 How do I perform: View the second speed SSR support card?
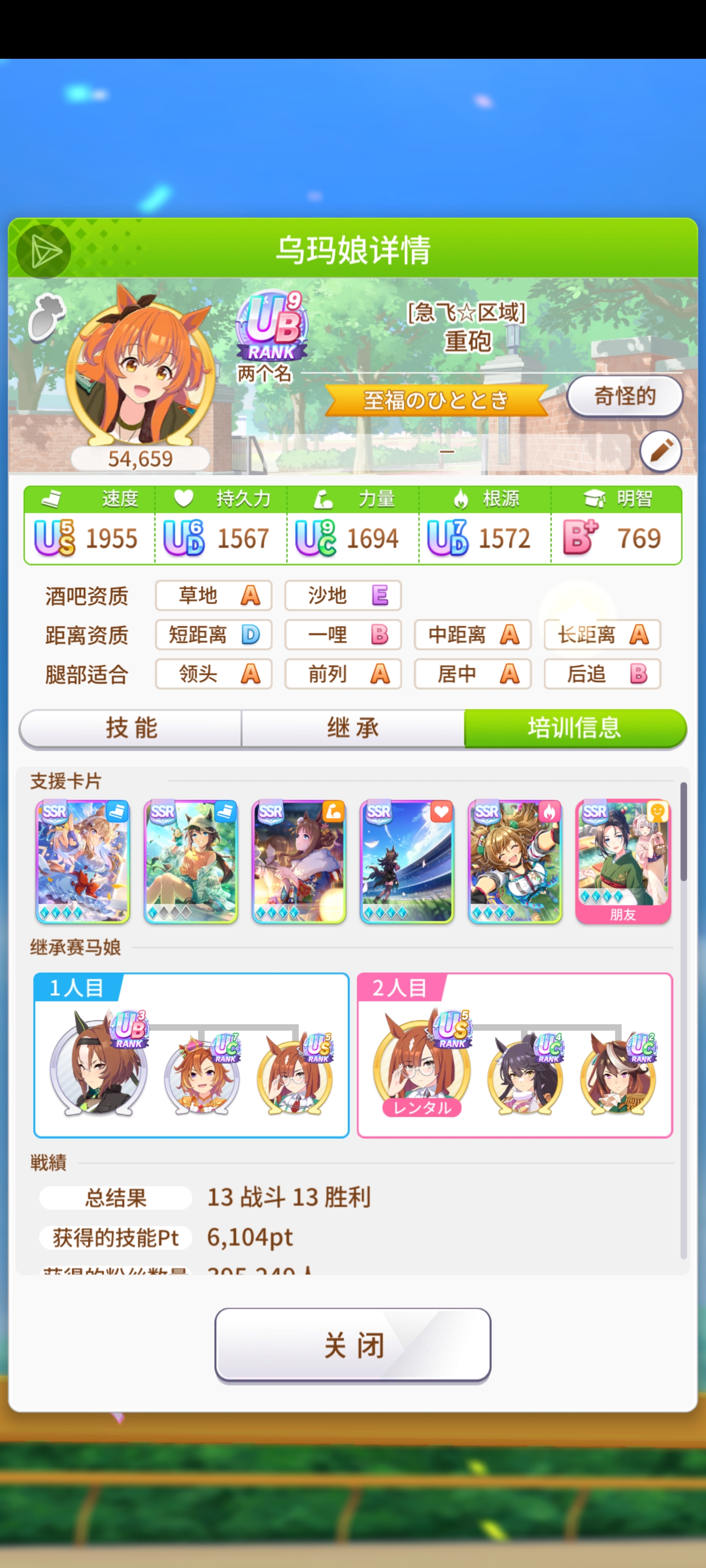tap(191, 861)
